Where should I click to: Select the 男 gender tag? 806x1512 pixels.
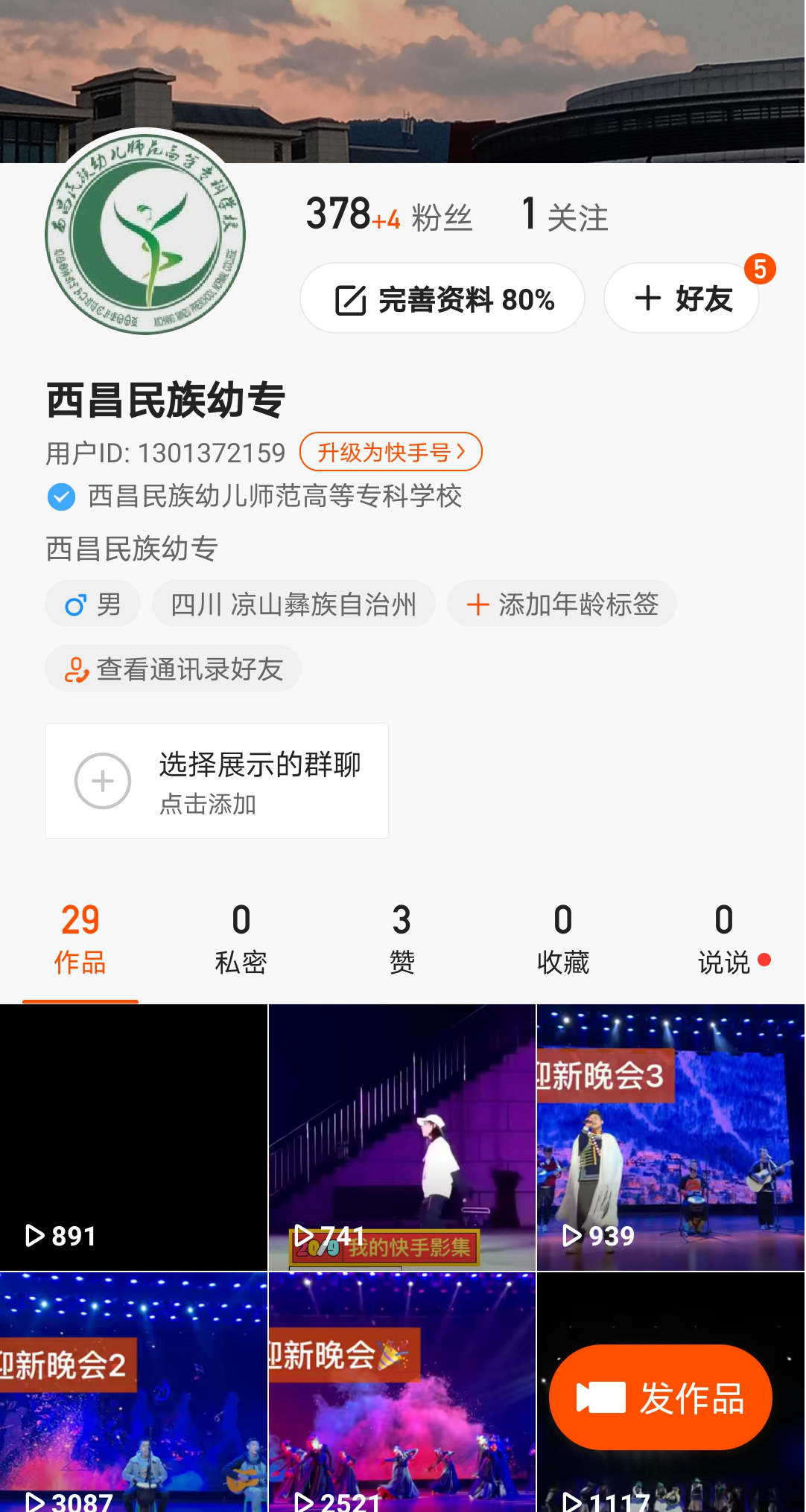[93, 604]
